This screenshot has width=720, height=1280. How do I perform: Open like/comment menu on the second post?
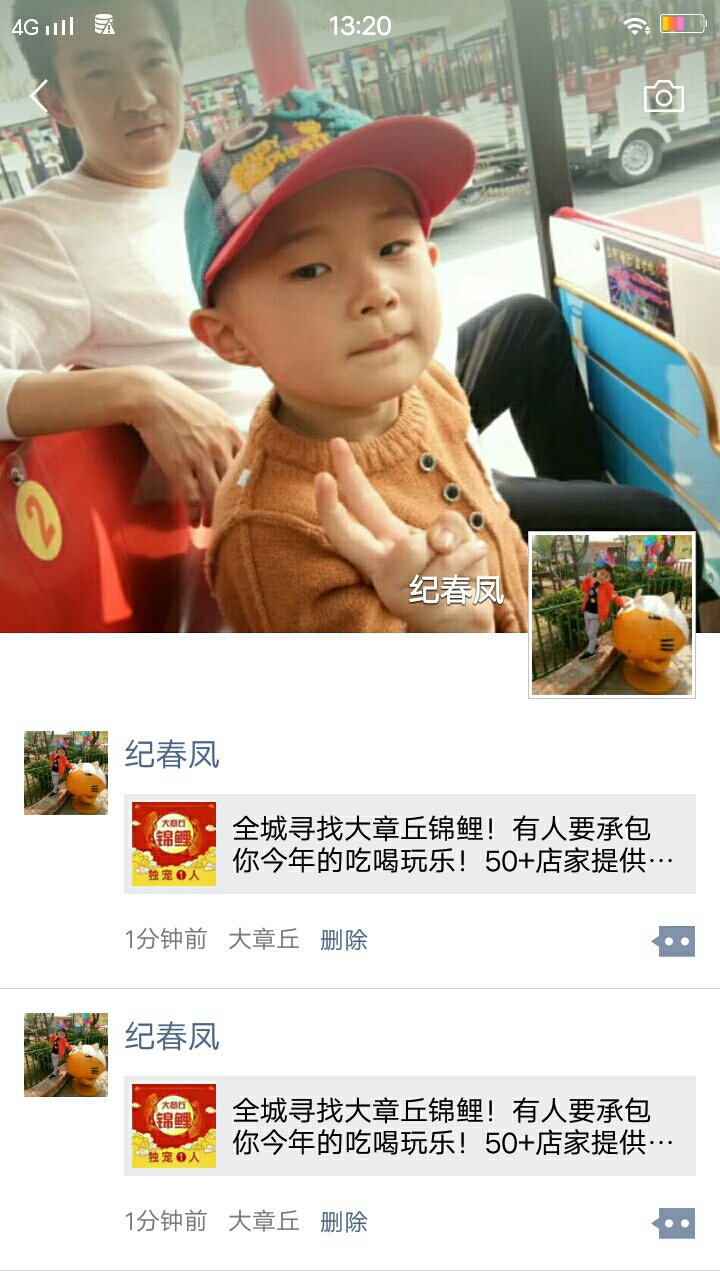tap(674, 1223)
